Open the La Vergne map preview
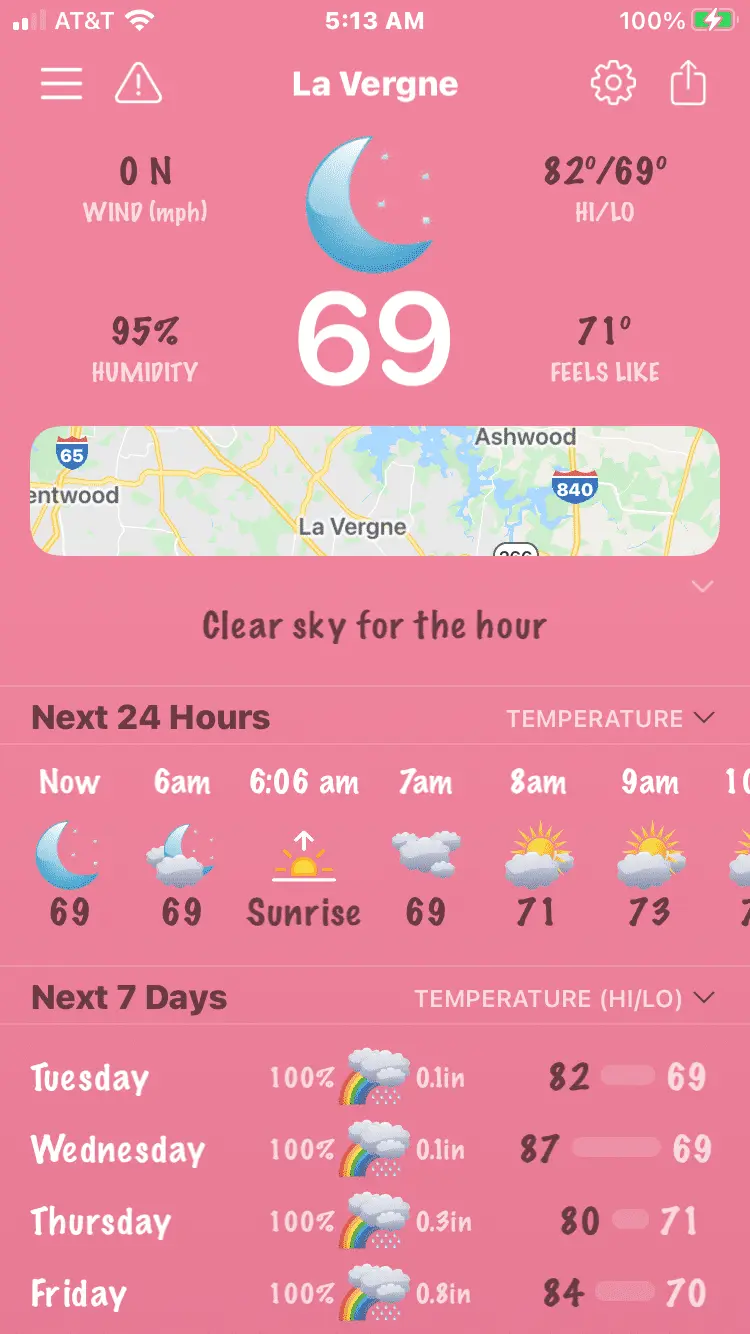Viewport: 750px width, 1334px height. coord(375,491)
